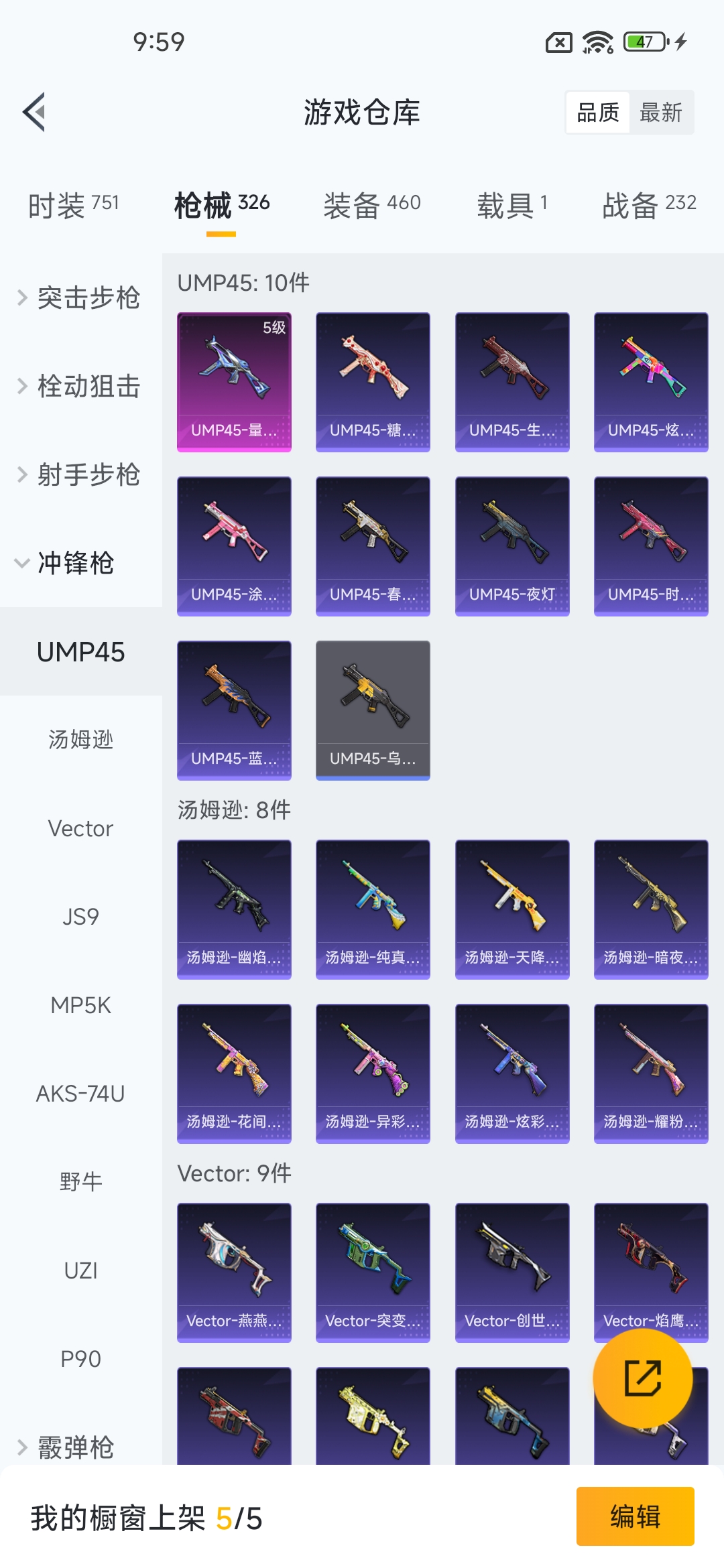Jump to MP5K in the side list

point(80,1005)
